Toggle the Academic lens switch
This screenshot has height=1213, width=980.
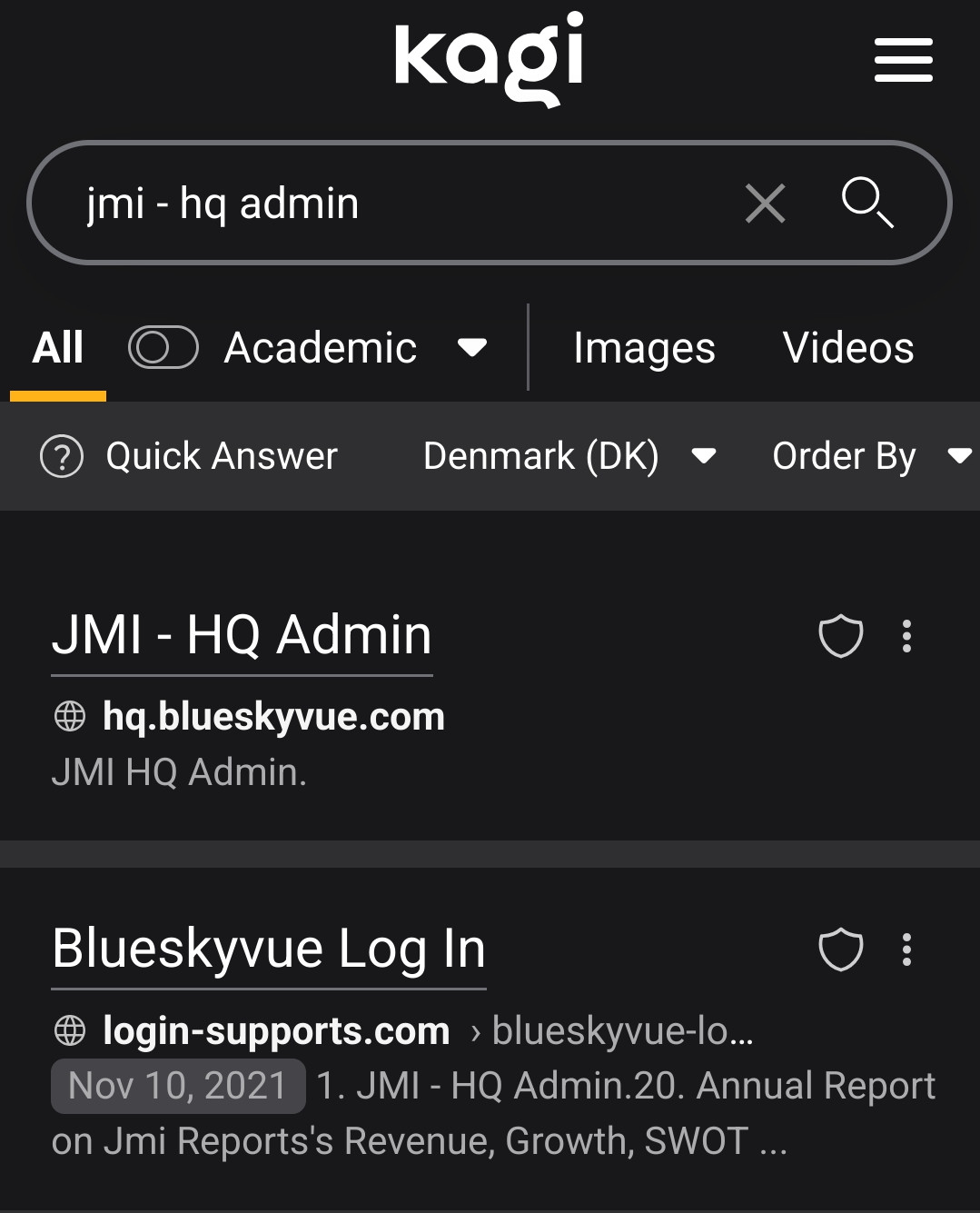click(x=163, y=347)
